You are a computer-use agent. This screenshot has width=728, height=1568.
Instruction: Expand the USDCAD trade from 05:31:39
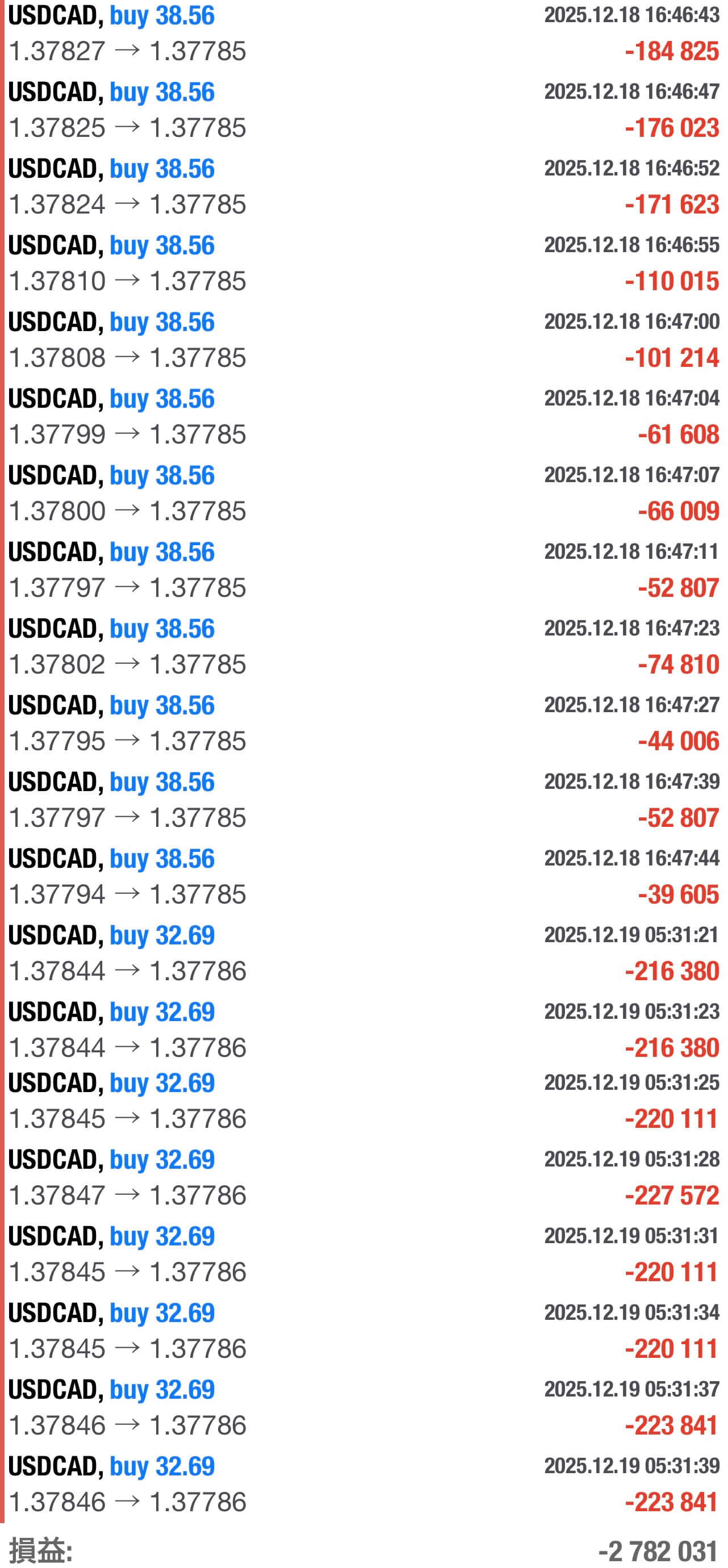[x=364, y=1484]
